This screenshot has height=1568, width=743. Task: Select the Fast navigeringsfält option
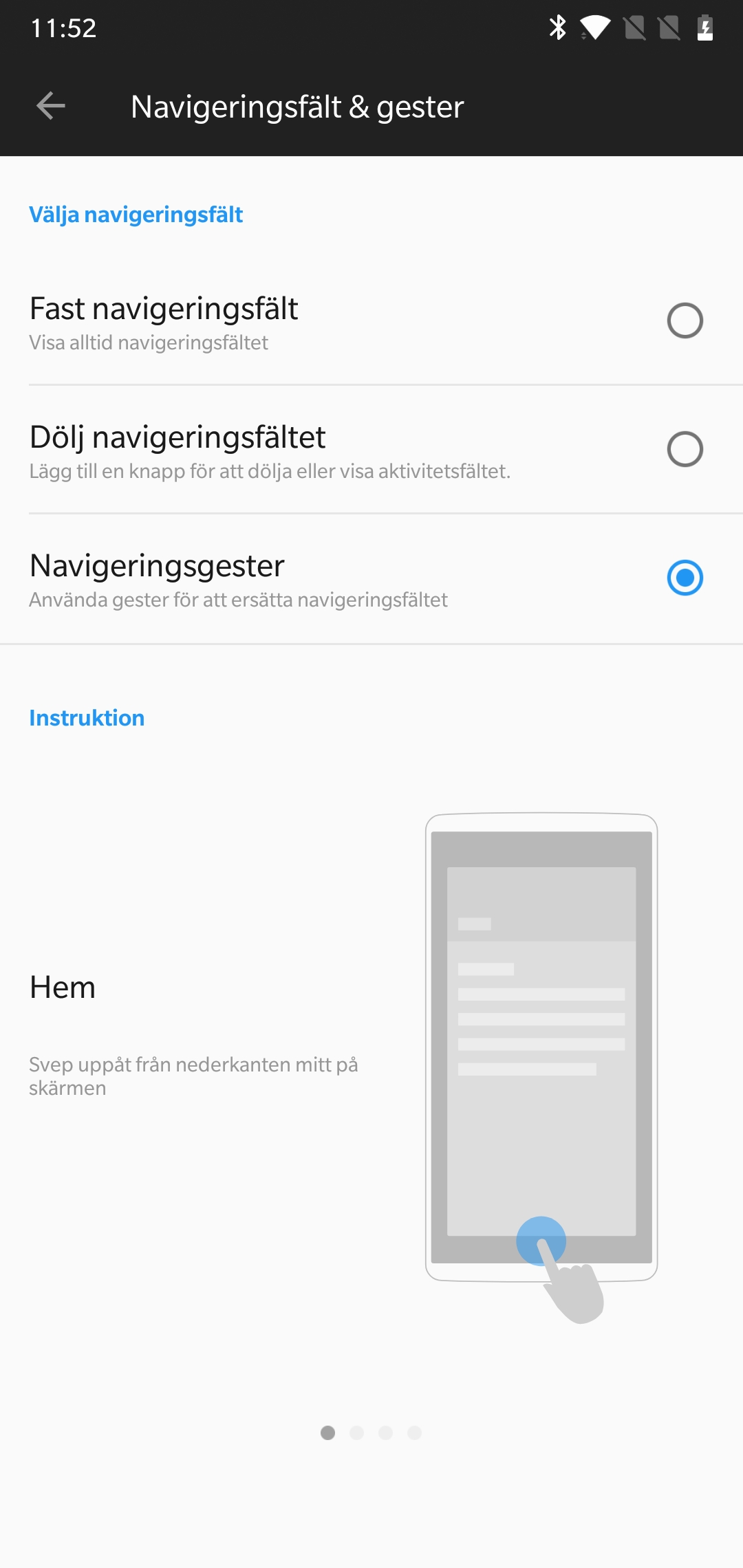(371, 321)
